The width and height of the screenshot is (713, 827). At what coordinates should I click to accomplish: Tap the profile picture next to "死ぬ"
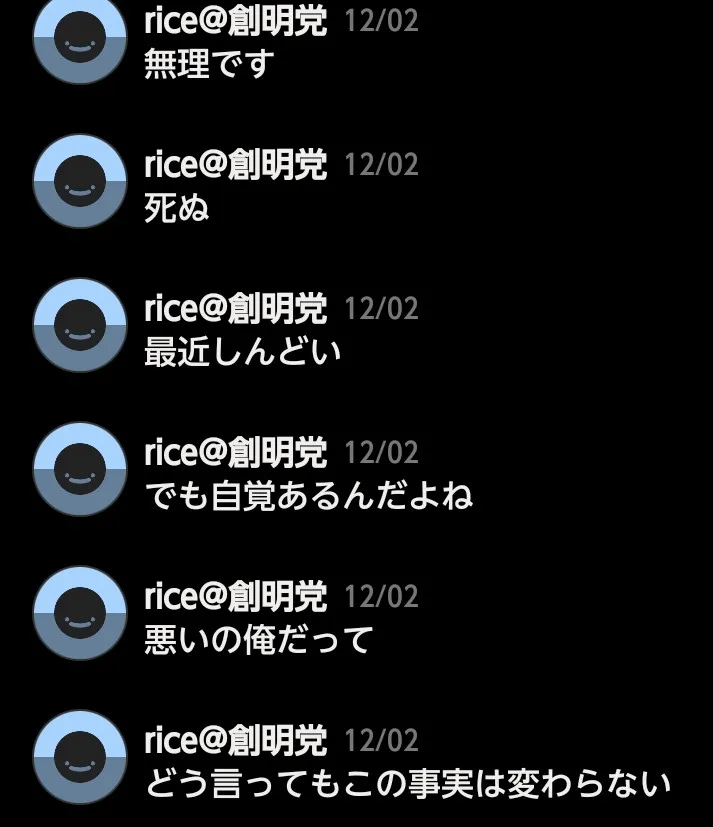point(80,181)
